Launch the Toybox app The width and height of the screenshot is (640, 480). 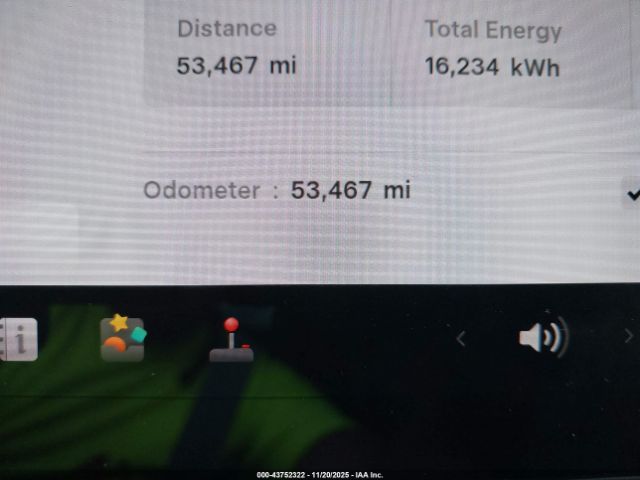[122, 338]
